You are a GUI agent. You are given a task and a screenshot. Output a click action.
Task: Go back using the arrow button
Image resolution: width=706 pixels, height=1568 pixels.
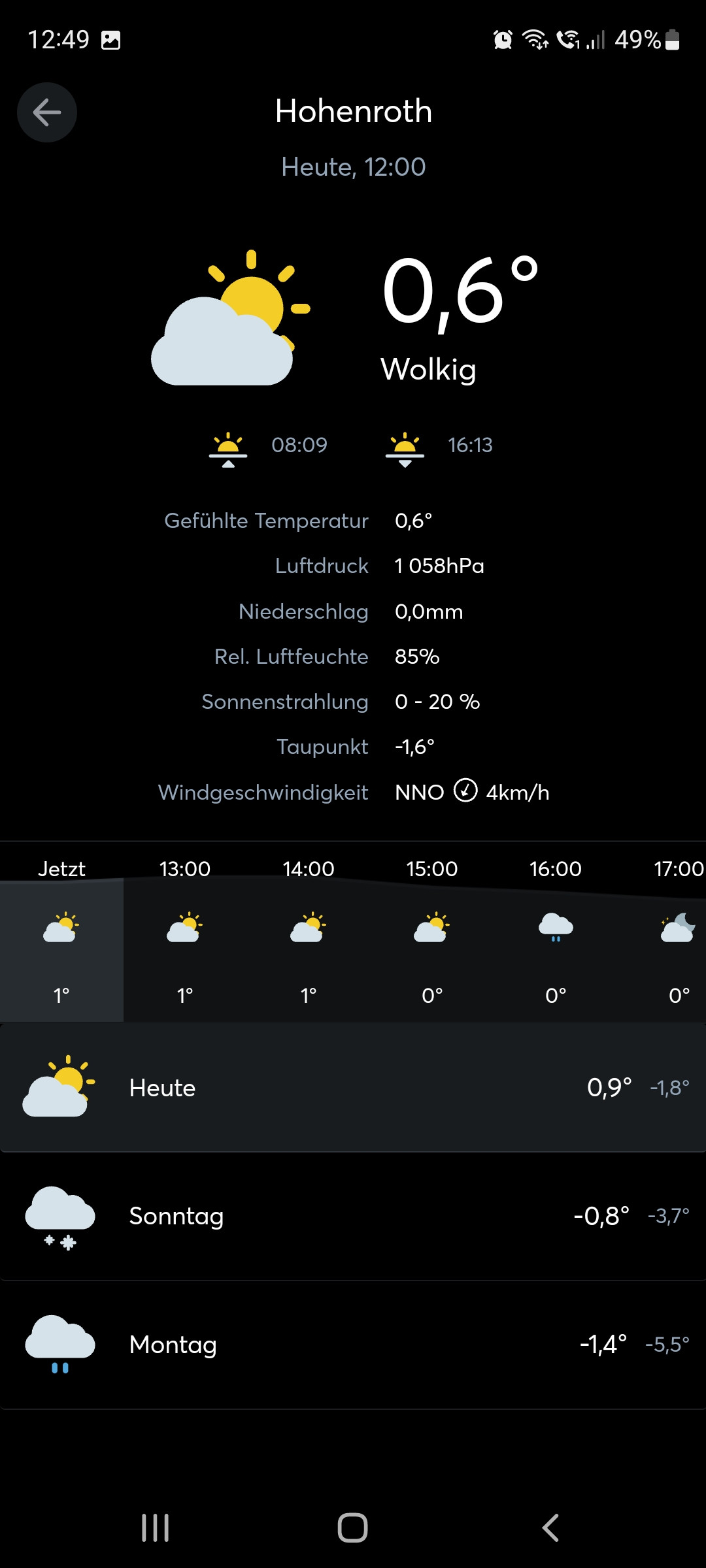coord(47,112)
